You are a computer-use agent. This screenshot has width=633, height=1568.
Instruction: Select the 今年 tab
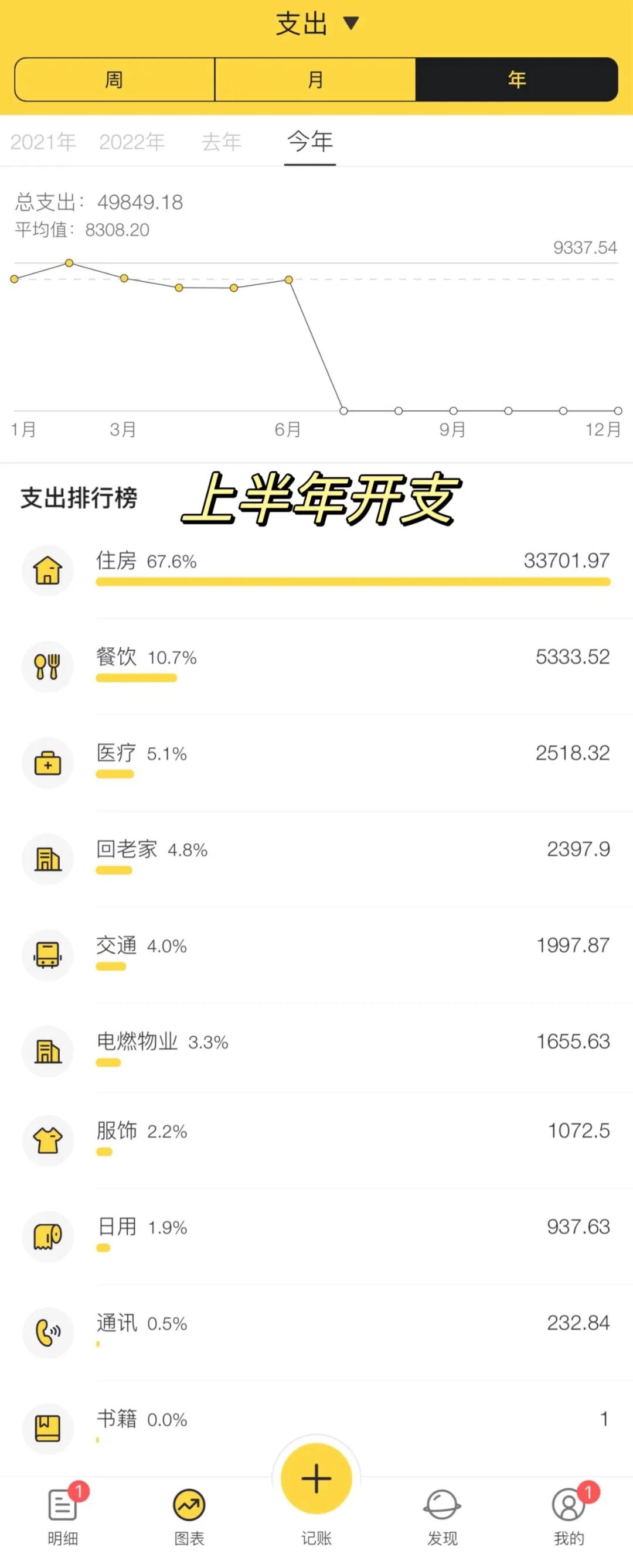point(310,142)
